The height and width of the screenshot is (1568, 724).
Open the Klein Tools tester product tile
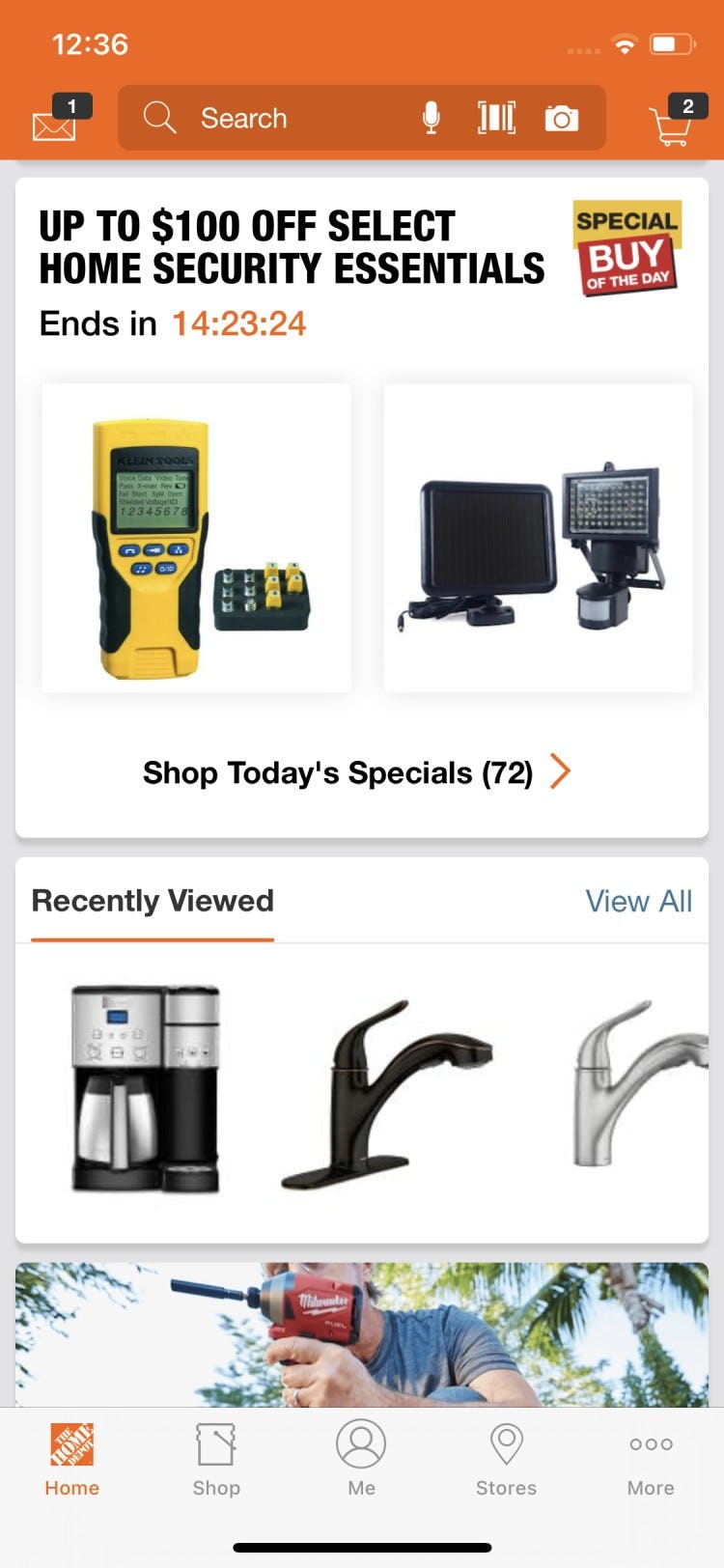(x=197, y=538)
